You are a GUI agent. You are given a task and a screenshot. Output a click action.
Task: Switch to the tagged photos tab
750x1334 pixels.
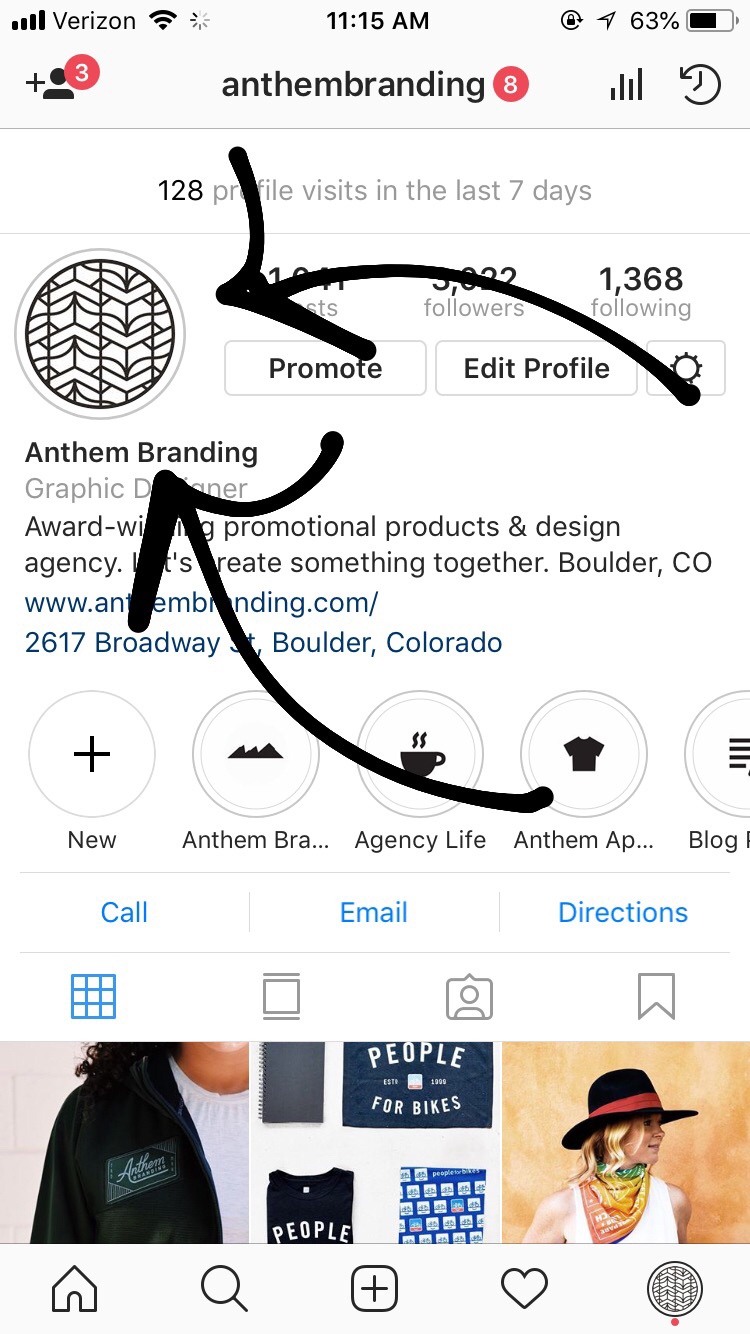[470, 997]
